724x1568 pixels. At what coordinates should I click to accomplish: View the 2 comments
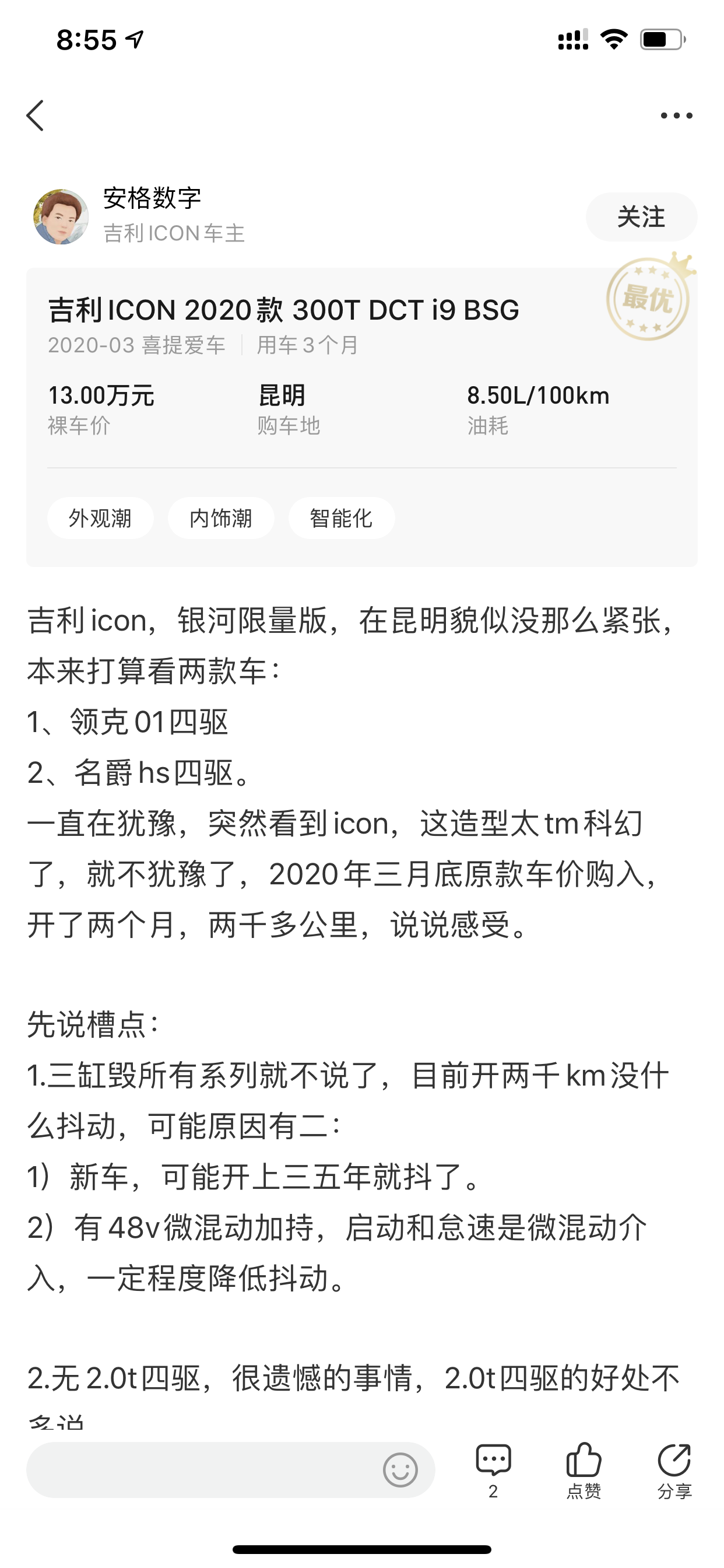[x=493, y=1471]
